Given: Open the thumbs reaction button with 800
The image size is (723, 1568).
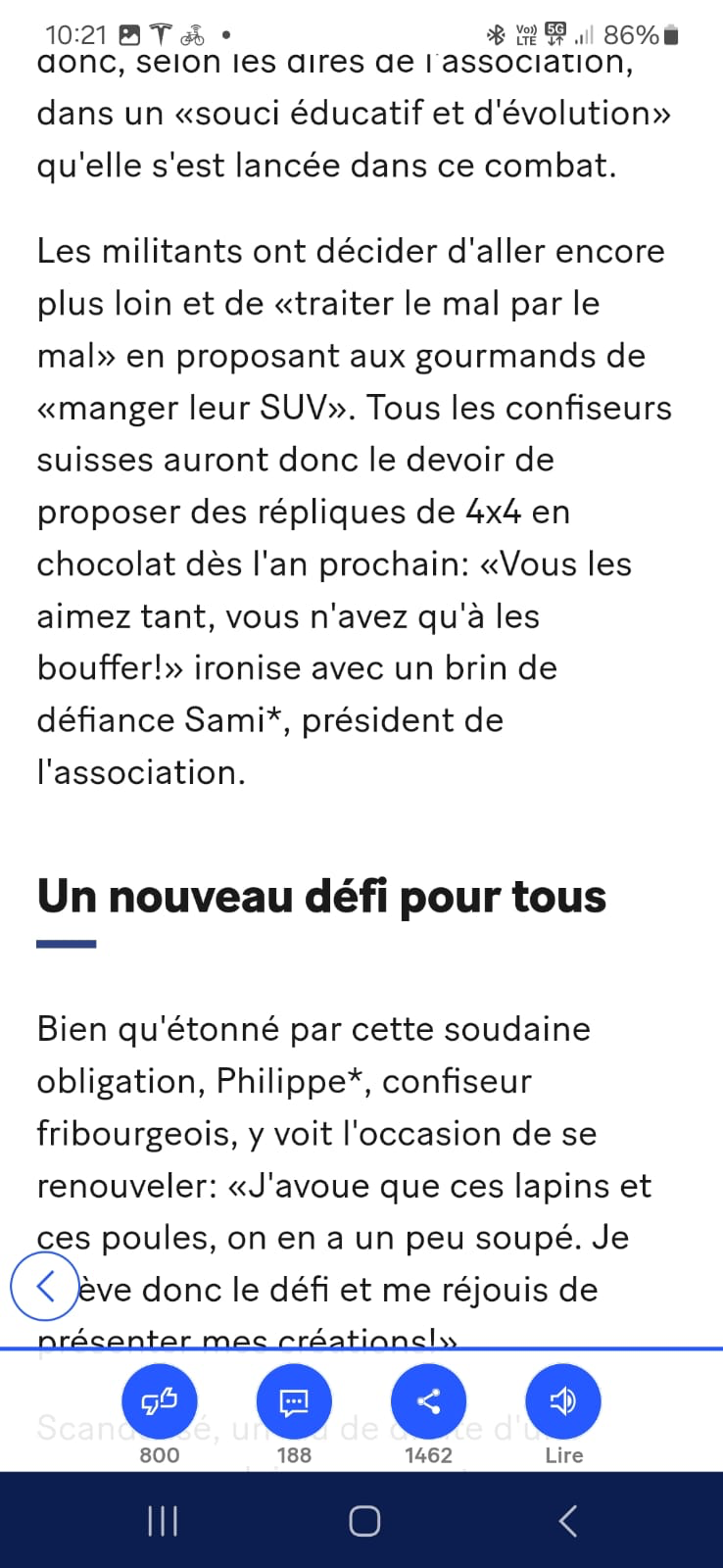Looking at the screenshot, I should [159, 1401].
